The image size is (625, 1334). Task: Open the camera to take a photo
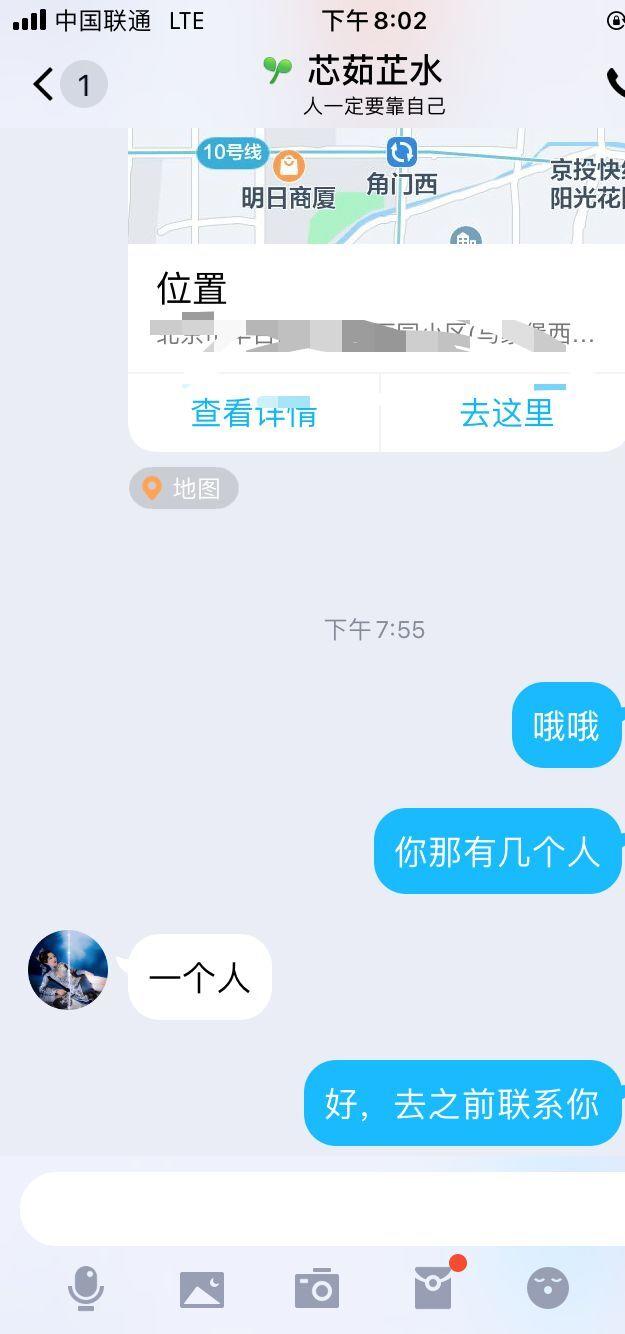317,1289
